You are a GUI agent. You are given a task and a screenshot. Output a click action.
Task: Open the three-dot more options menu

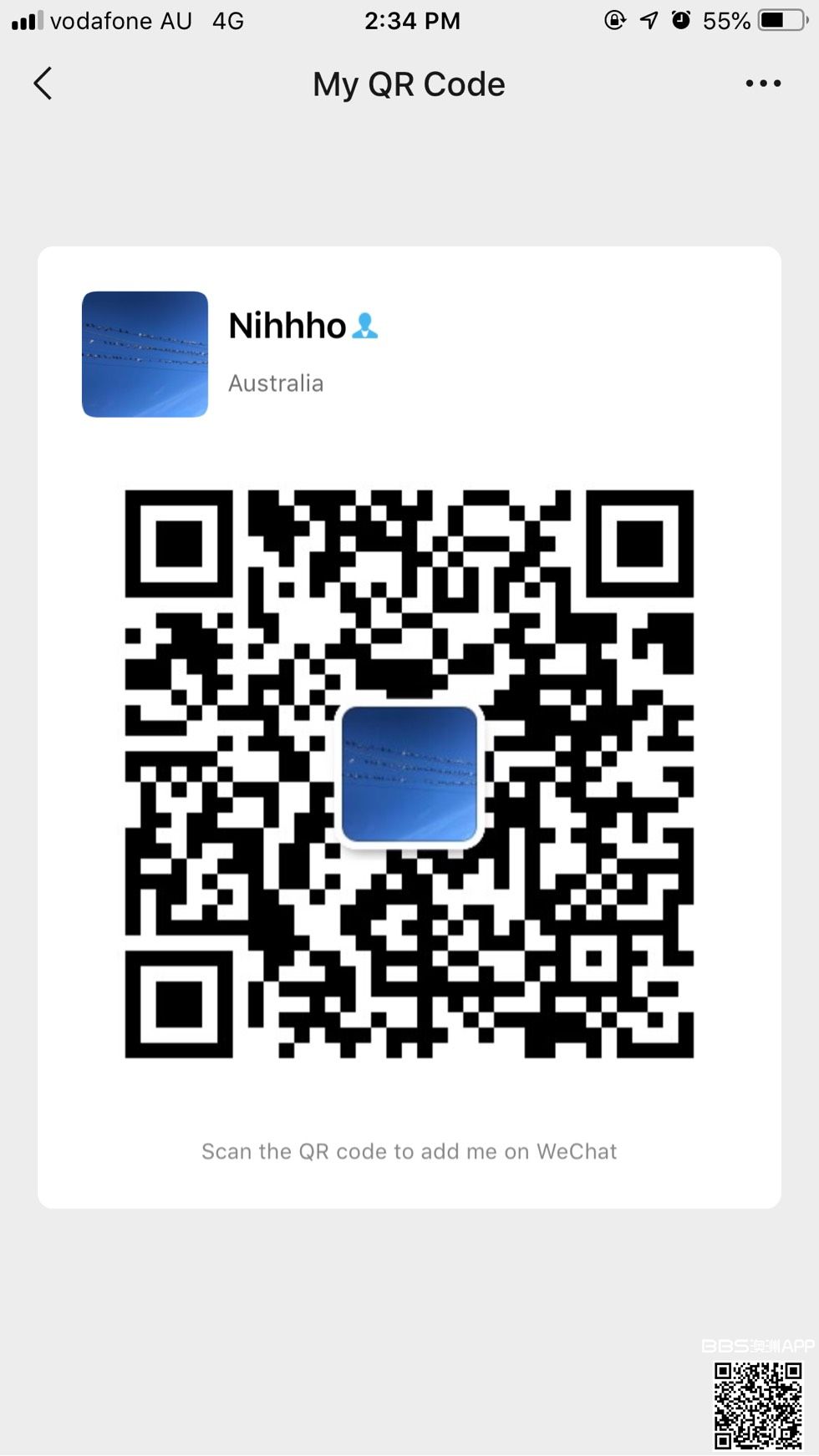(762, 84)
